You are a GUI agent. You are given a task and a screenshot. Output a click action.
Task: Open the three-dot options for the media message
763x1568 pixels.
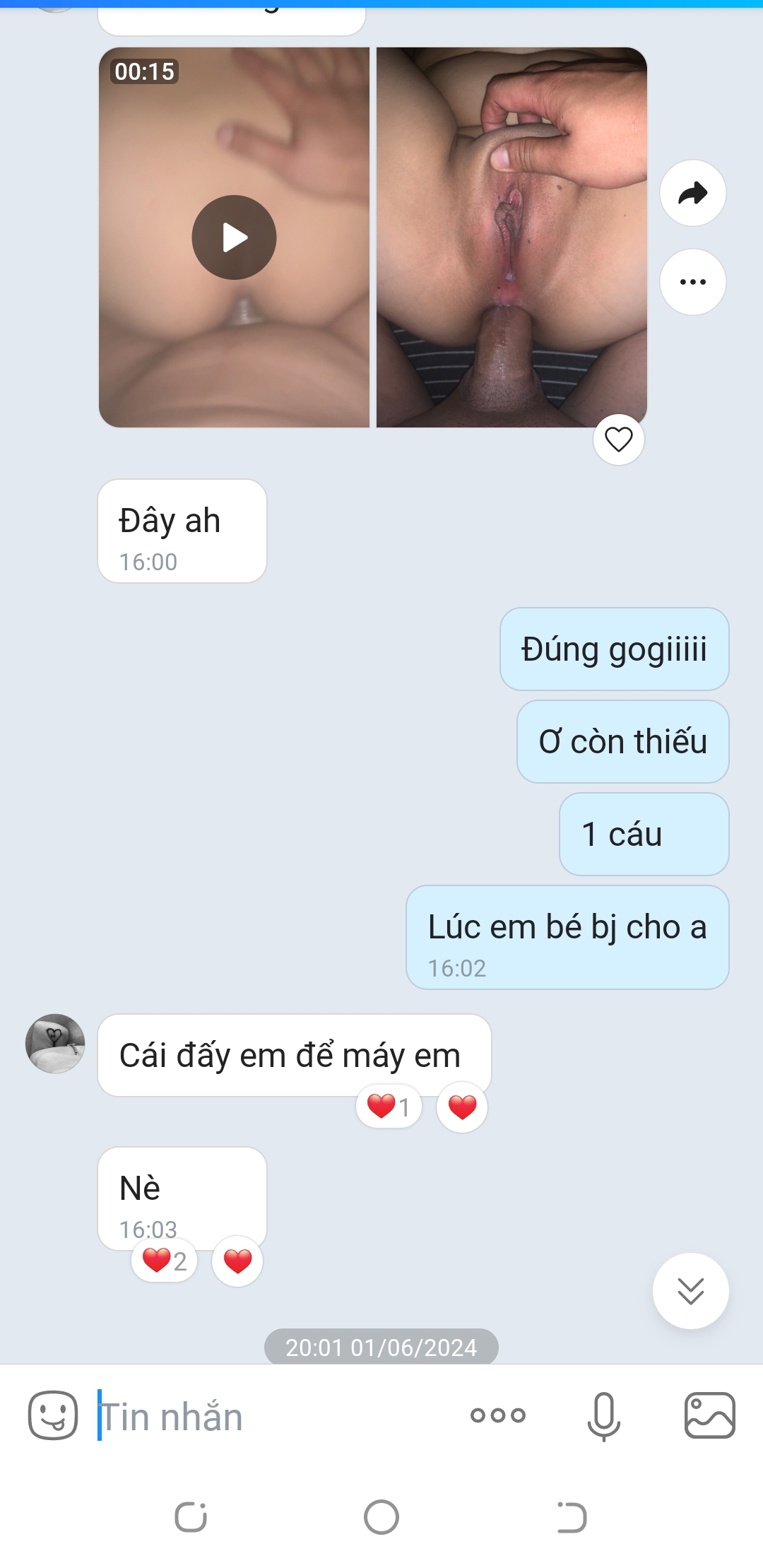692,282
